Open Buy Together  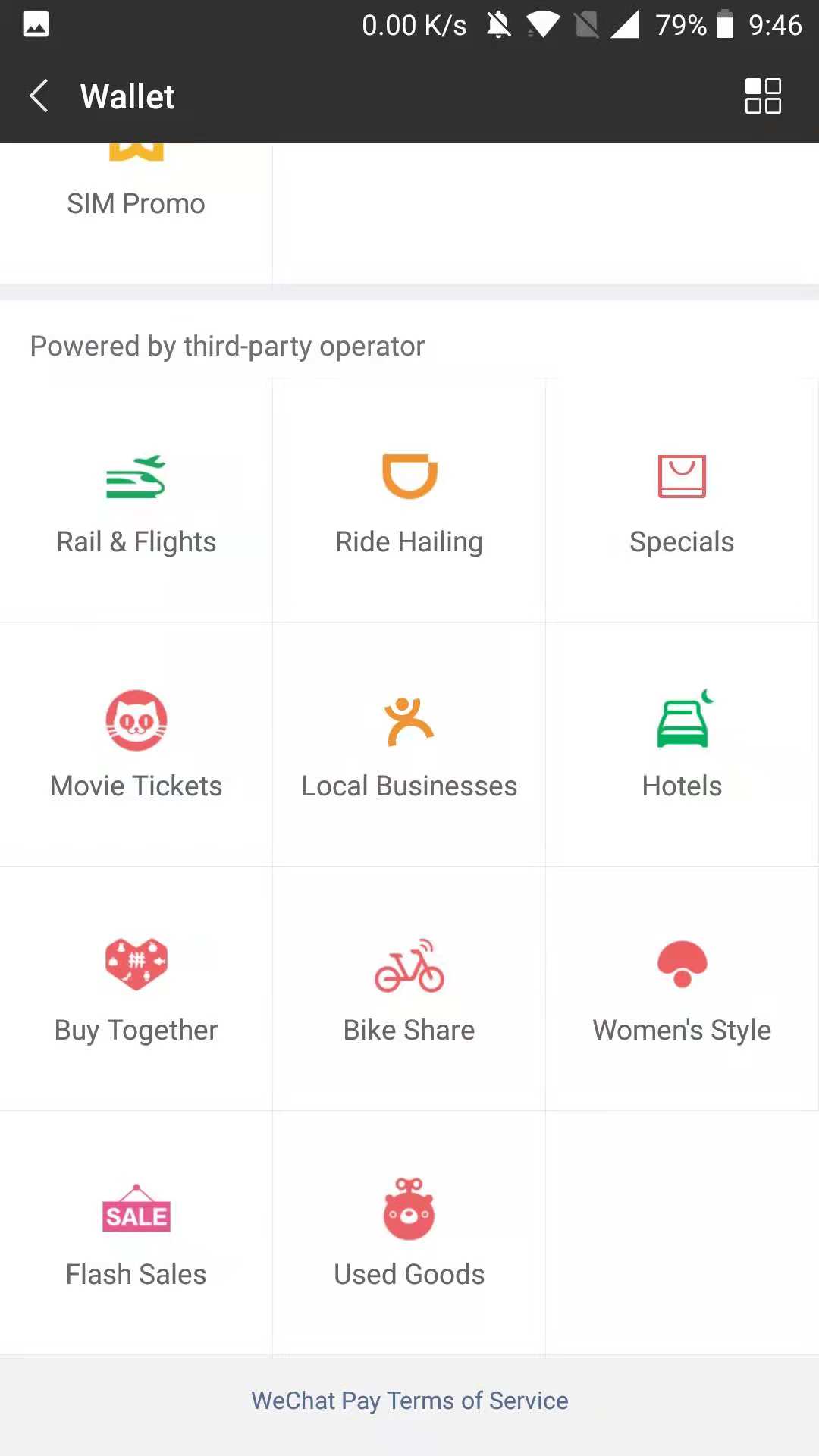click(136, 989)
